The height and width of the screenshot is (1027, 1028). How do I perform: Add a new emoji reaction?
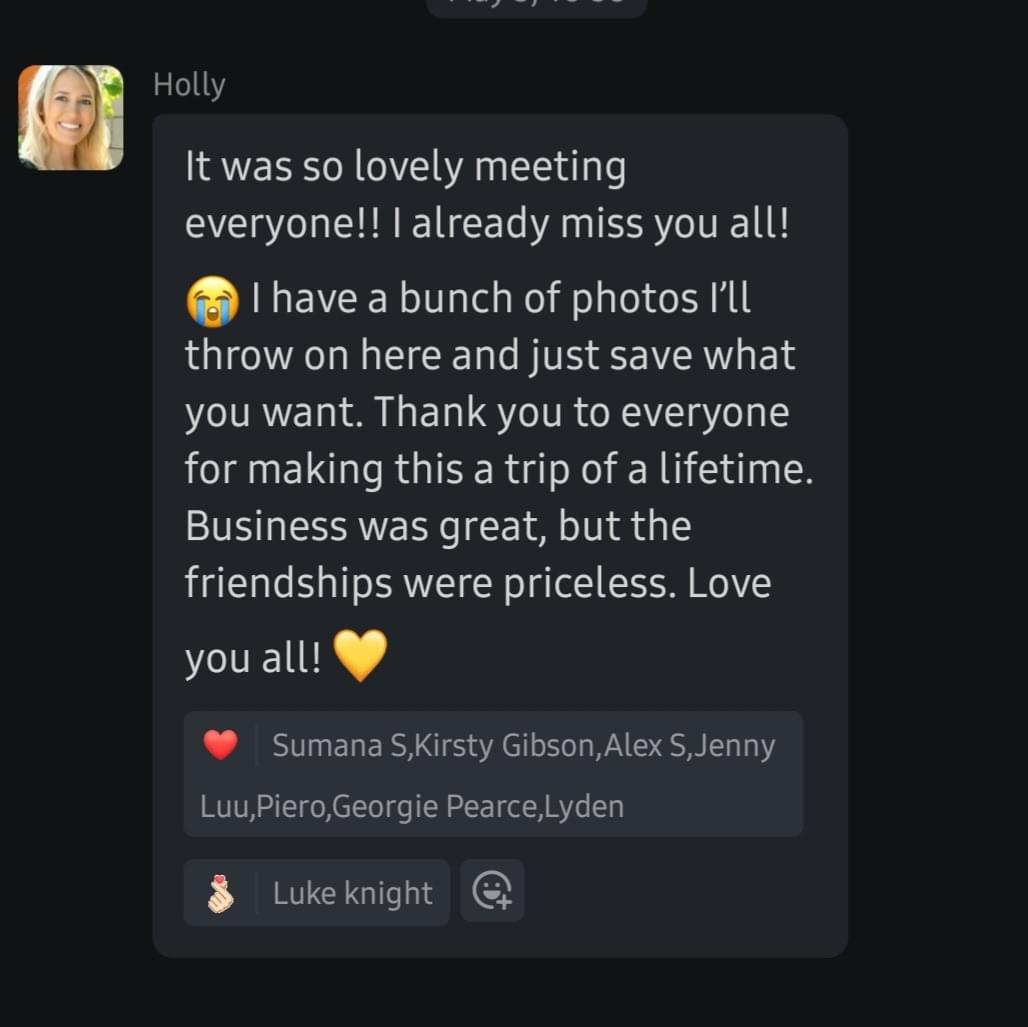coord(491,891)
